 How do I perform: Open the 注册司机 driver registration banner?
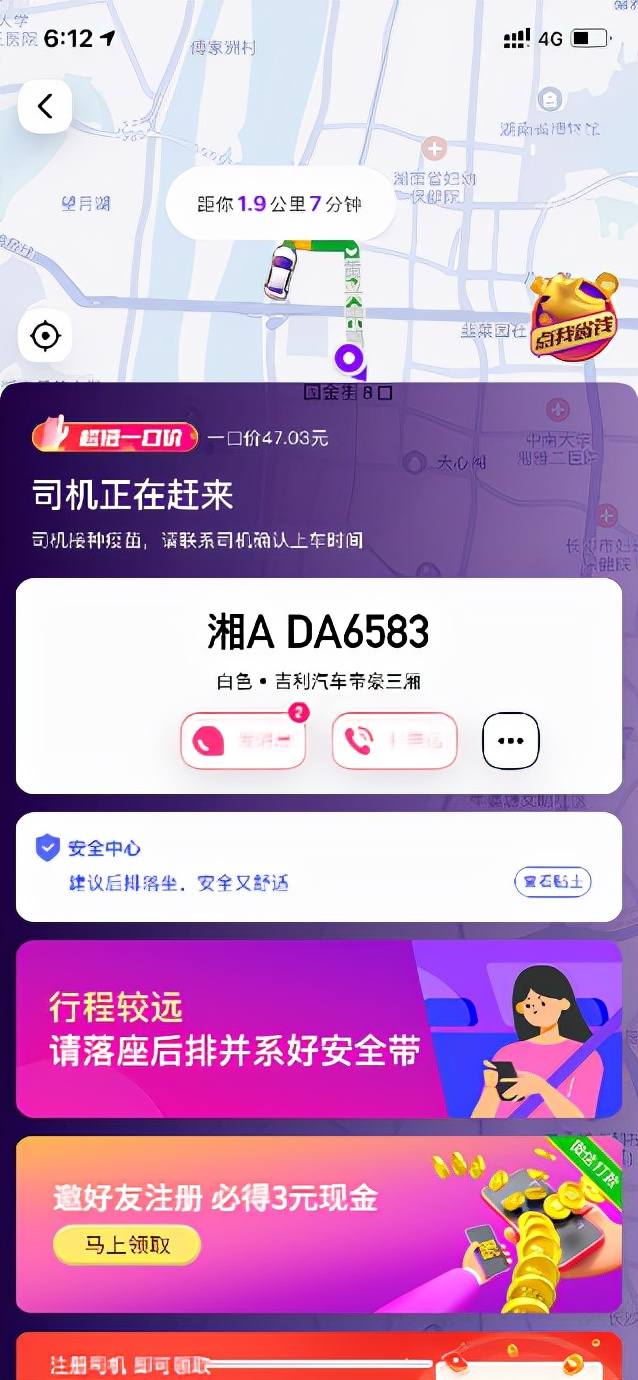pos(319,1360)
